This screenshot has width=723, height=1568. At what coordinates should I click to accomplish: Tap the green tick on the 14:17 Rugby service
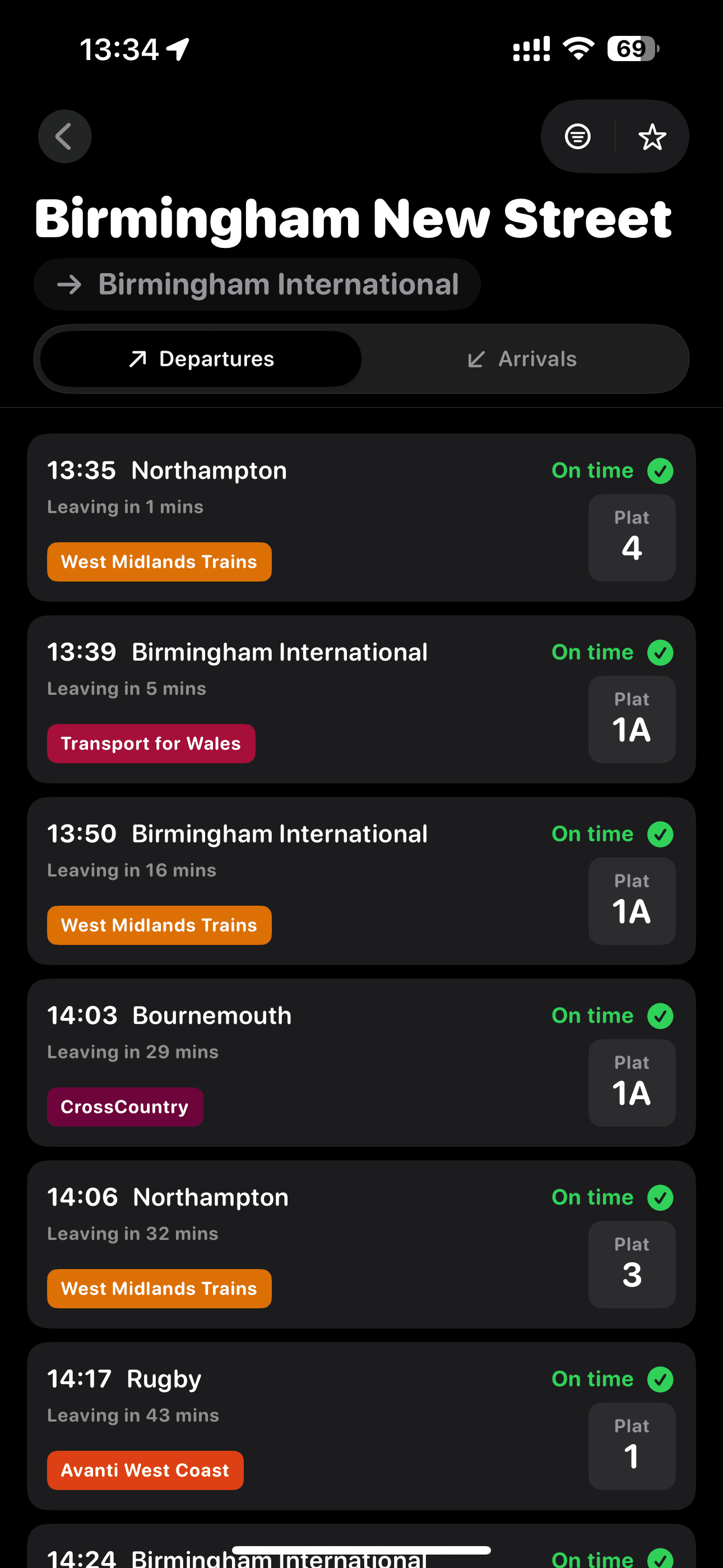[661, 1378]
